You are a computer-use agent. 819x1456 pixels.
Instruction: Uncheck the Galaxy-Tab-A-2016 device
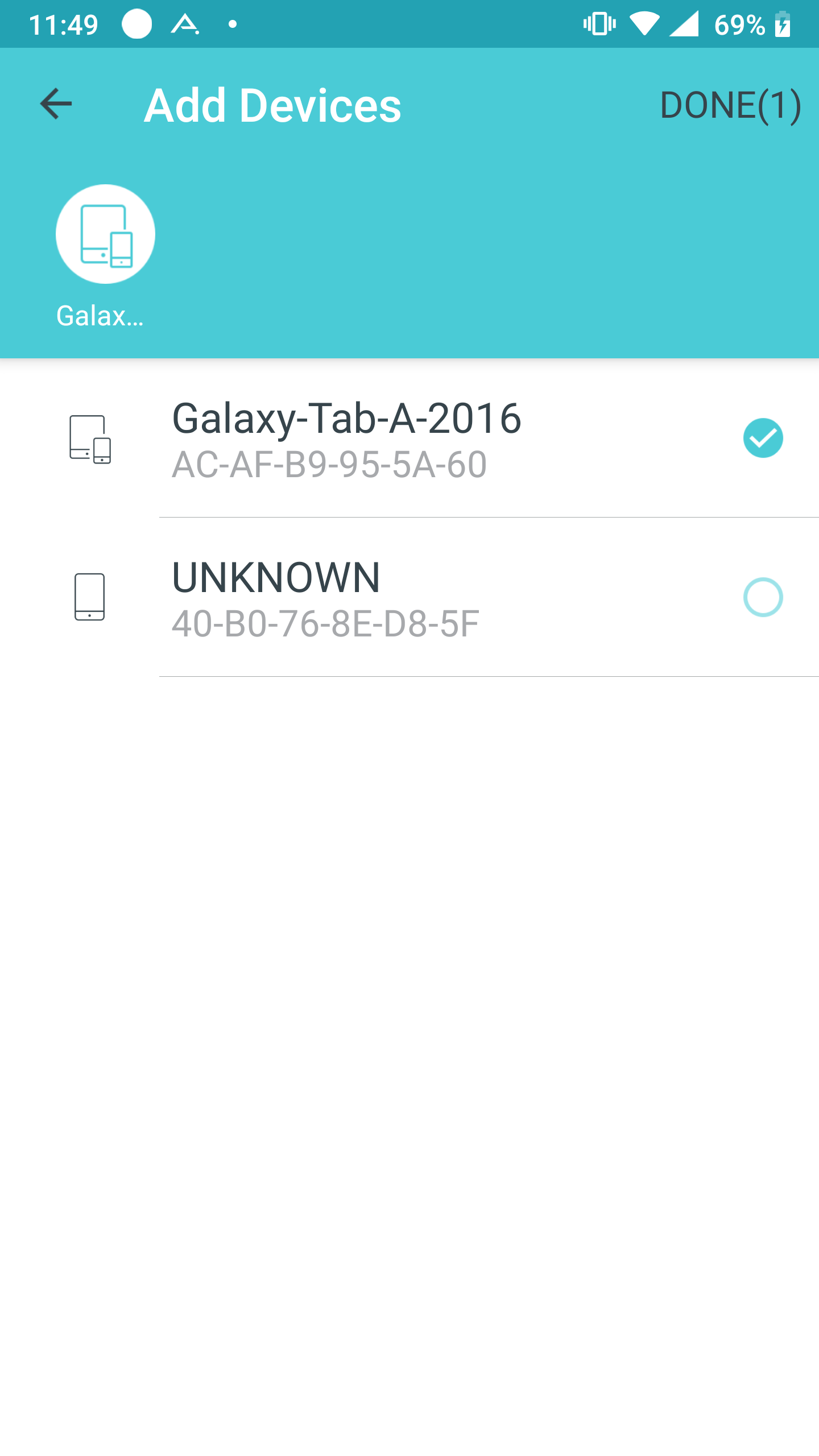[x=763, y=438]
